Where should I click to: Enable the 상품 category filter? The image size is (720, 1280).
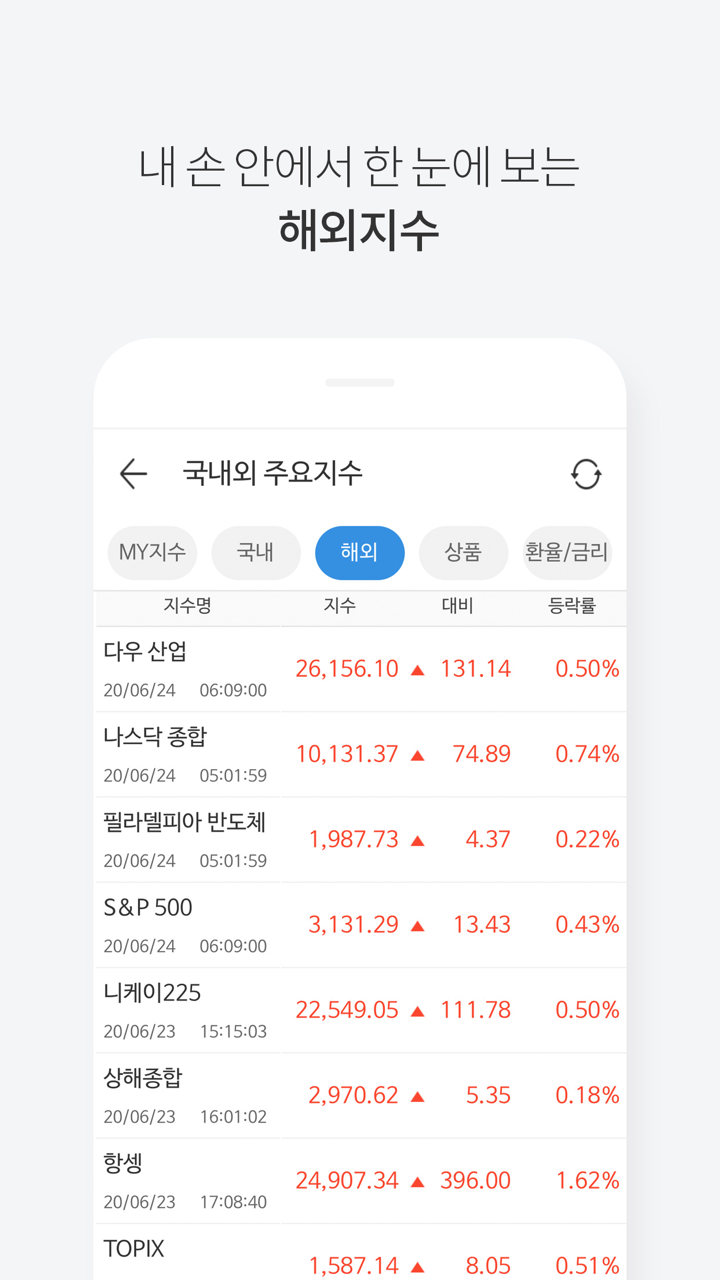(x=463, y=553)
